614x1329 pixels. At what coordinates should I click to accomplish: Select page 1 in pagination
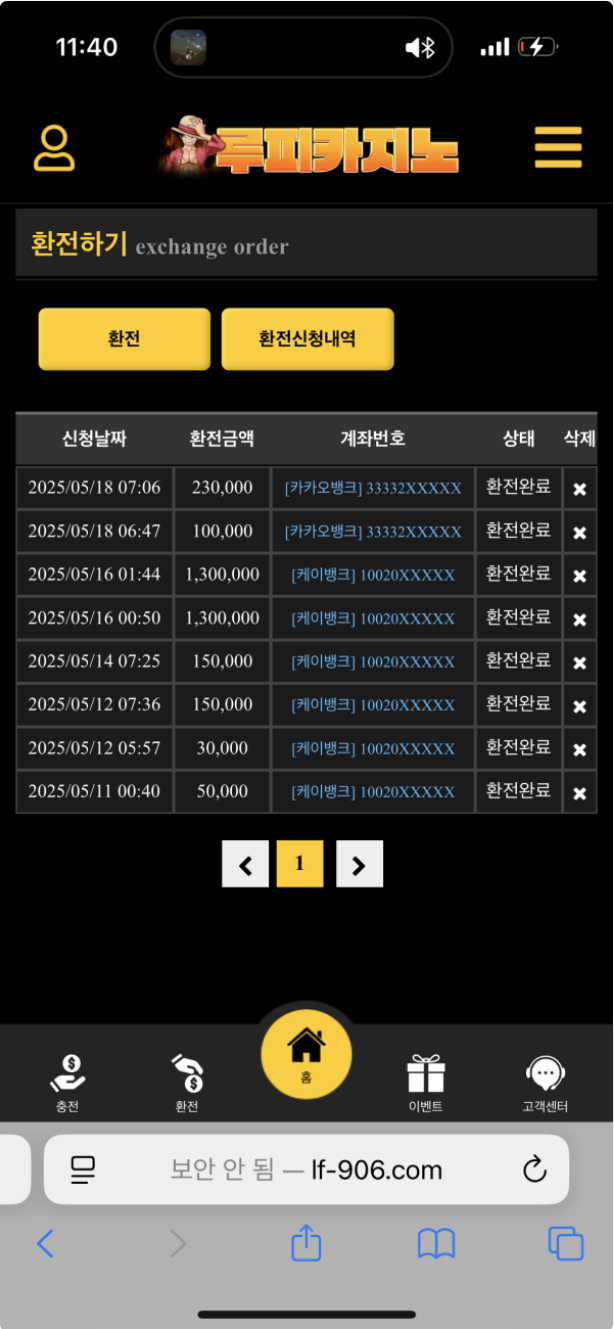[300, 864]
